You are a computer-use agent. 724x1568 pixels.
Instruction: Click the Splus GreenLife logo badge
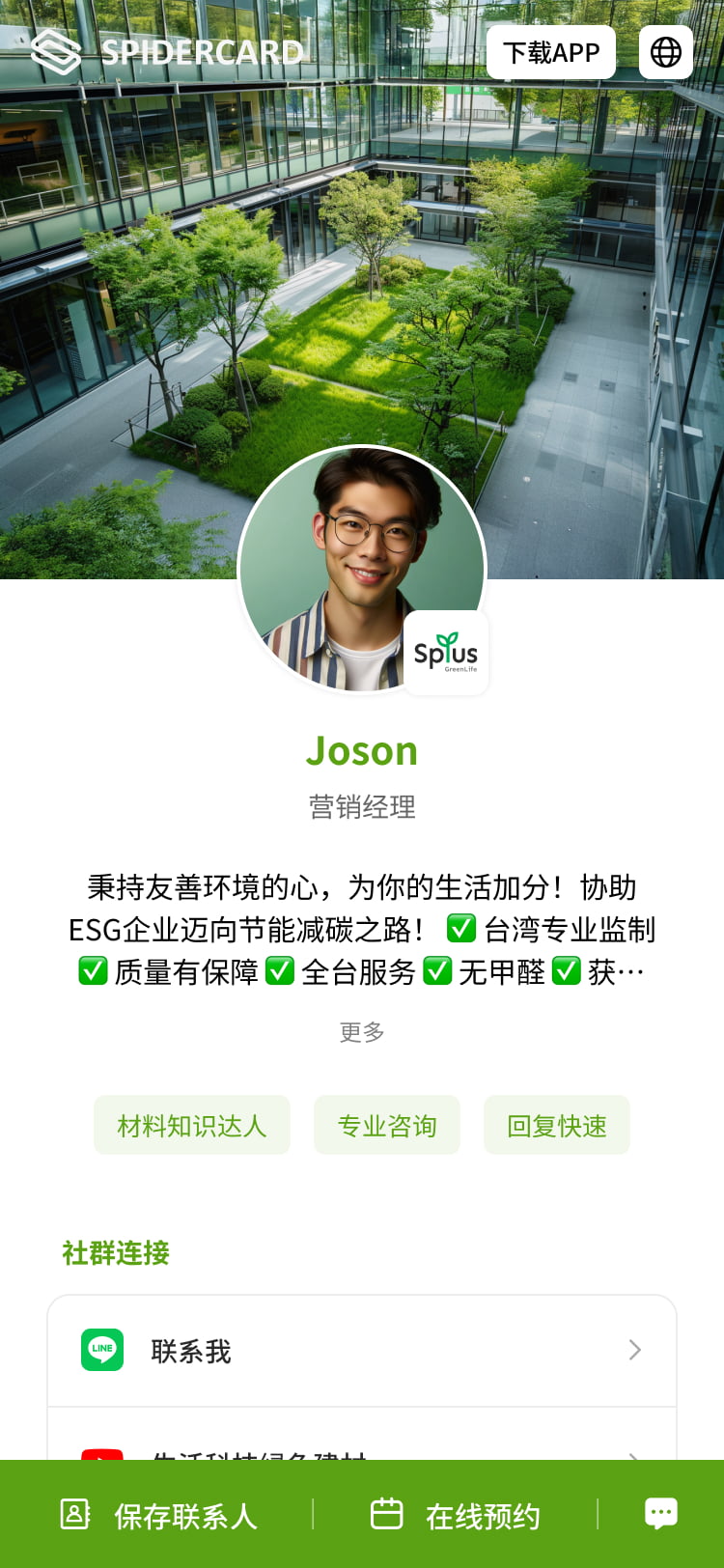click(x=447, y=652)
